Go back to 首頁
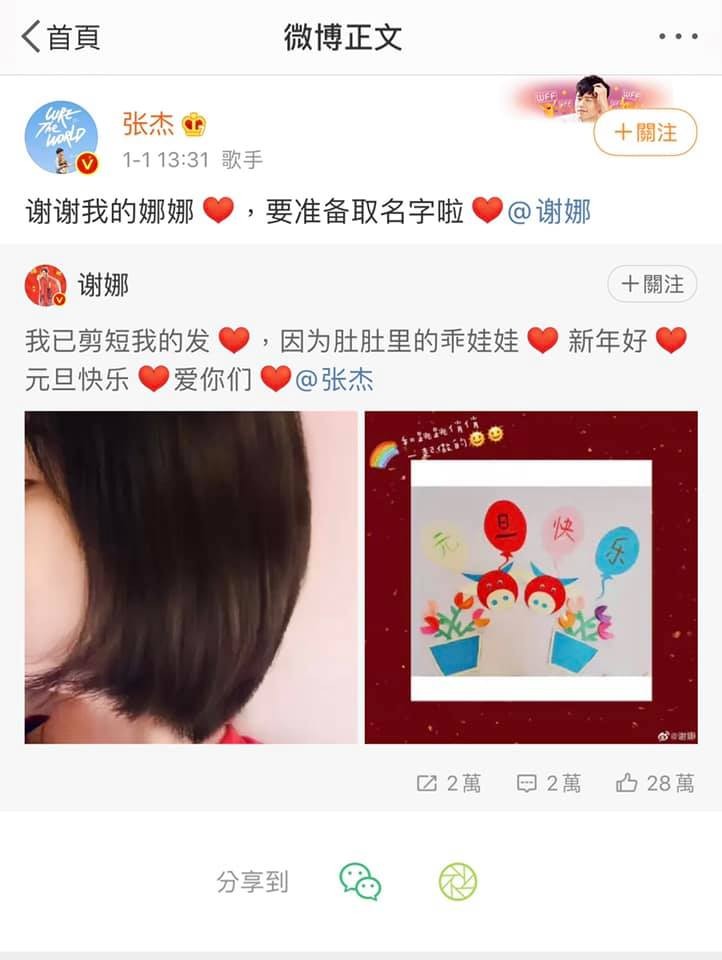 [61, 37]
